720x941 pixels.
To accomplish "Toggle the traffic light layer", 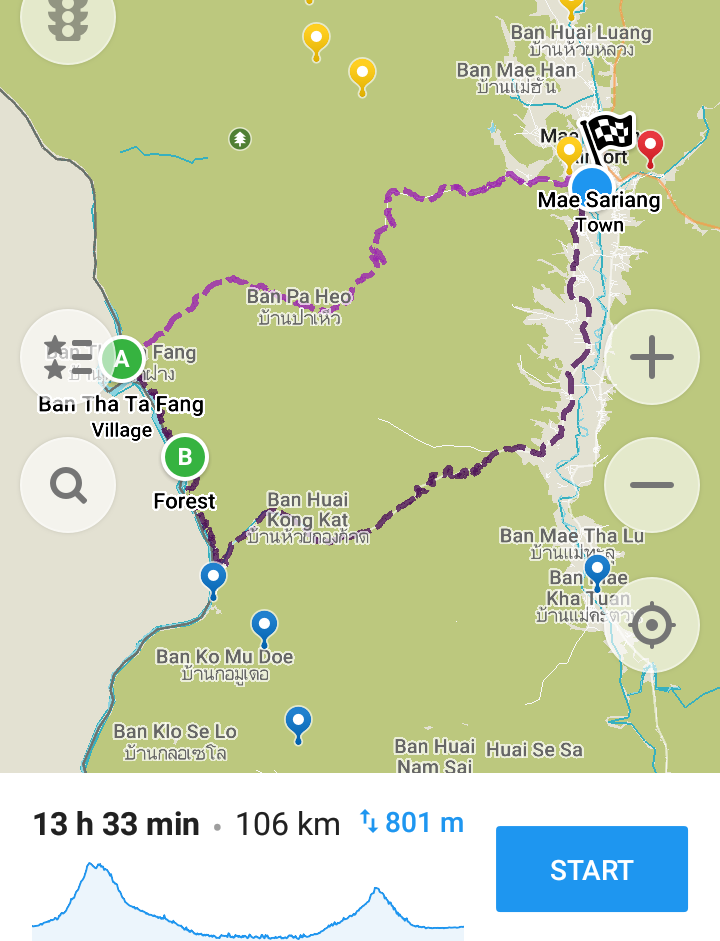I will [x=67, y=20].
